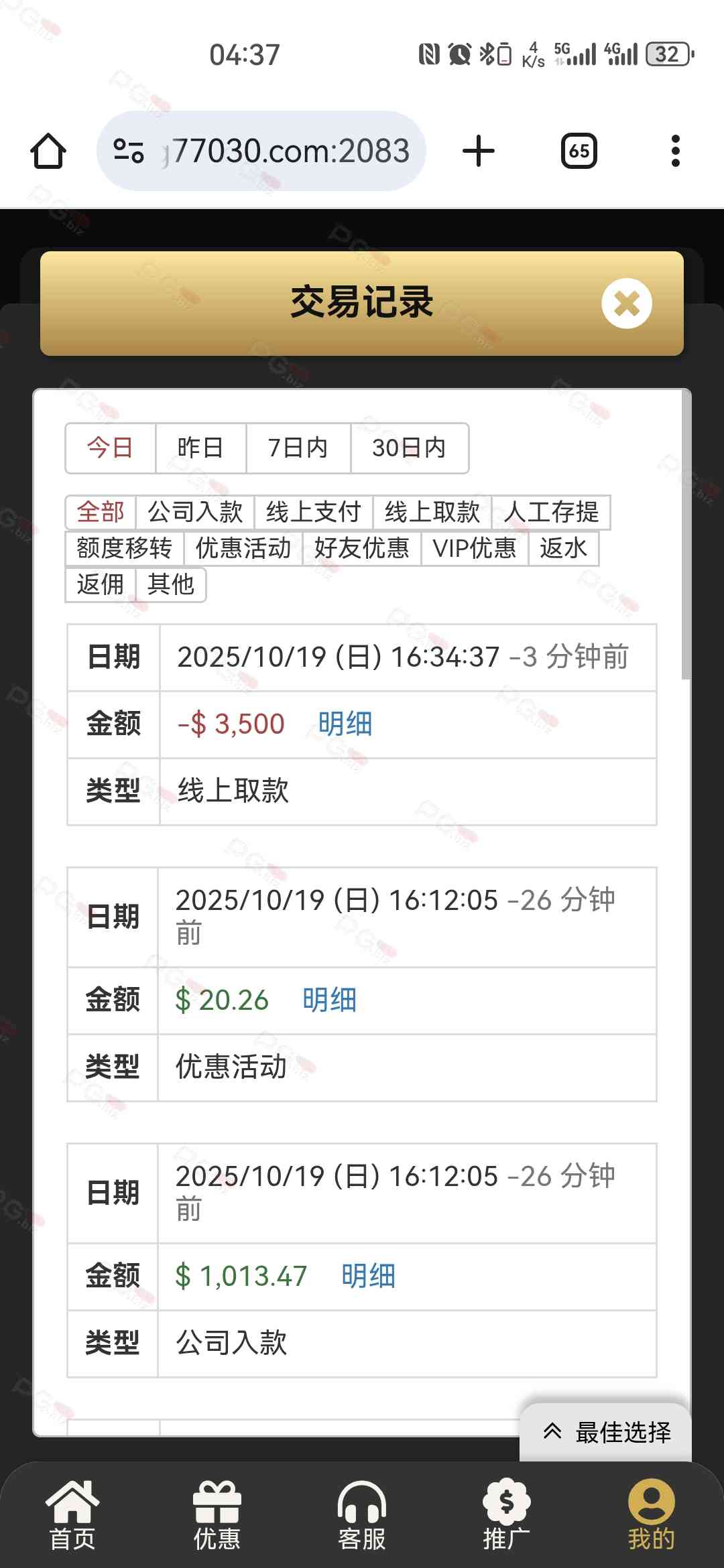The image size is (724, 1568).
Task: Show only 线上取款 records
Action: [432, 512]
